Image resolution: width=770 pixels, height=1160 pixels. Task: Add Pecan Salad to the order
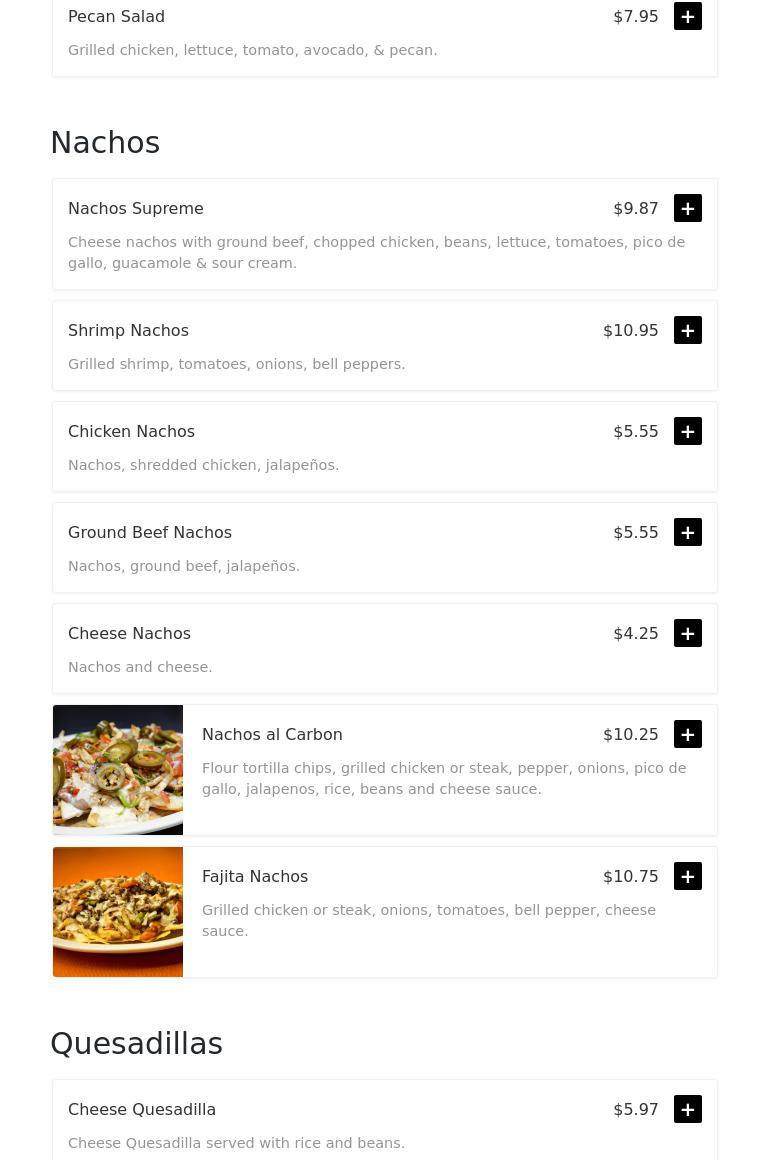pos(688,17)
